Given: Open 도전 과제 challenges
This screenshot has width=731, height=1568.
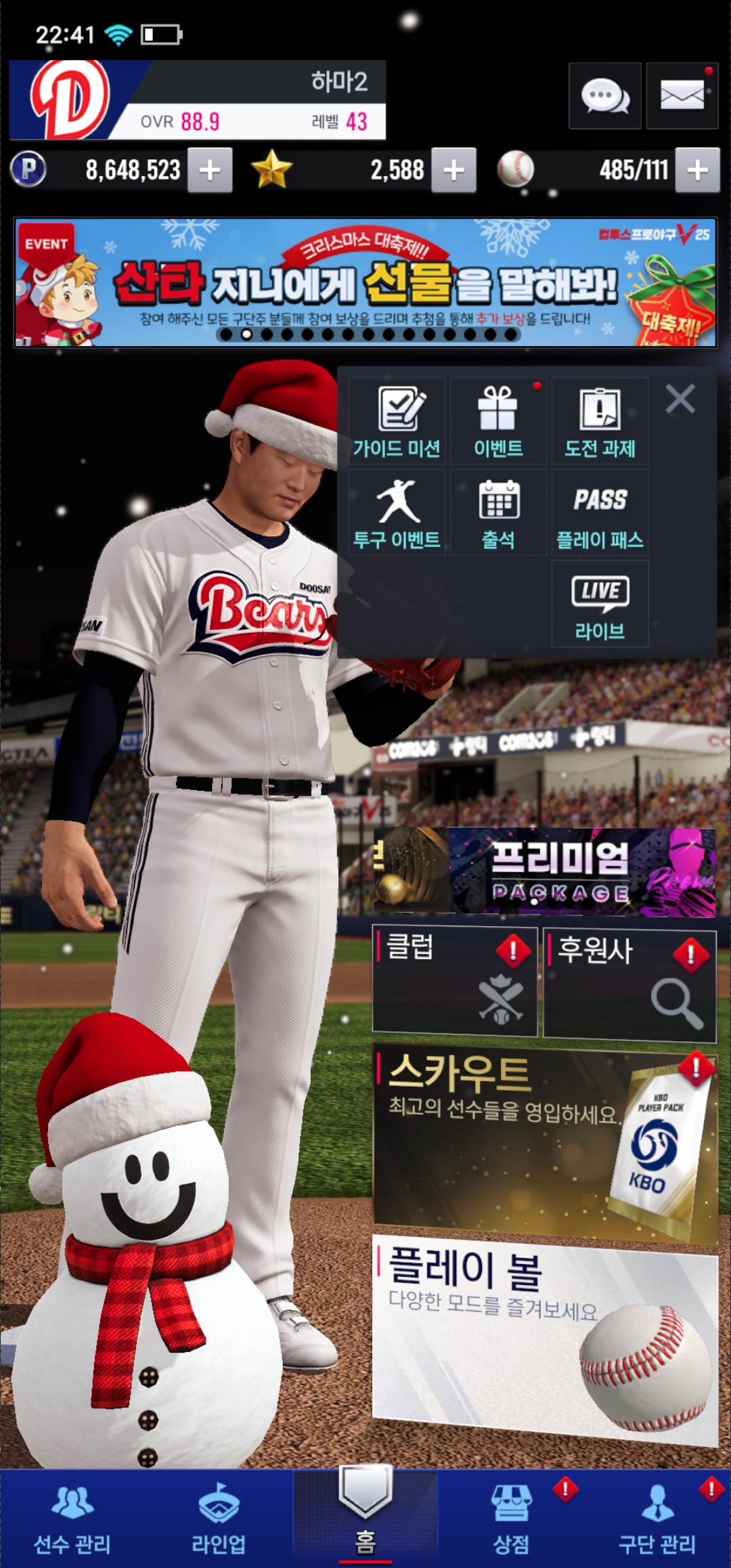Looking at the screenshot, I should coord(600,421).
